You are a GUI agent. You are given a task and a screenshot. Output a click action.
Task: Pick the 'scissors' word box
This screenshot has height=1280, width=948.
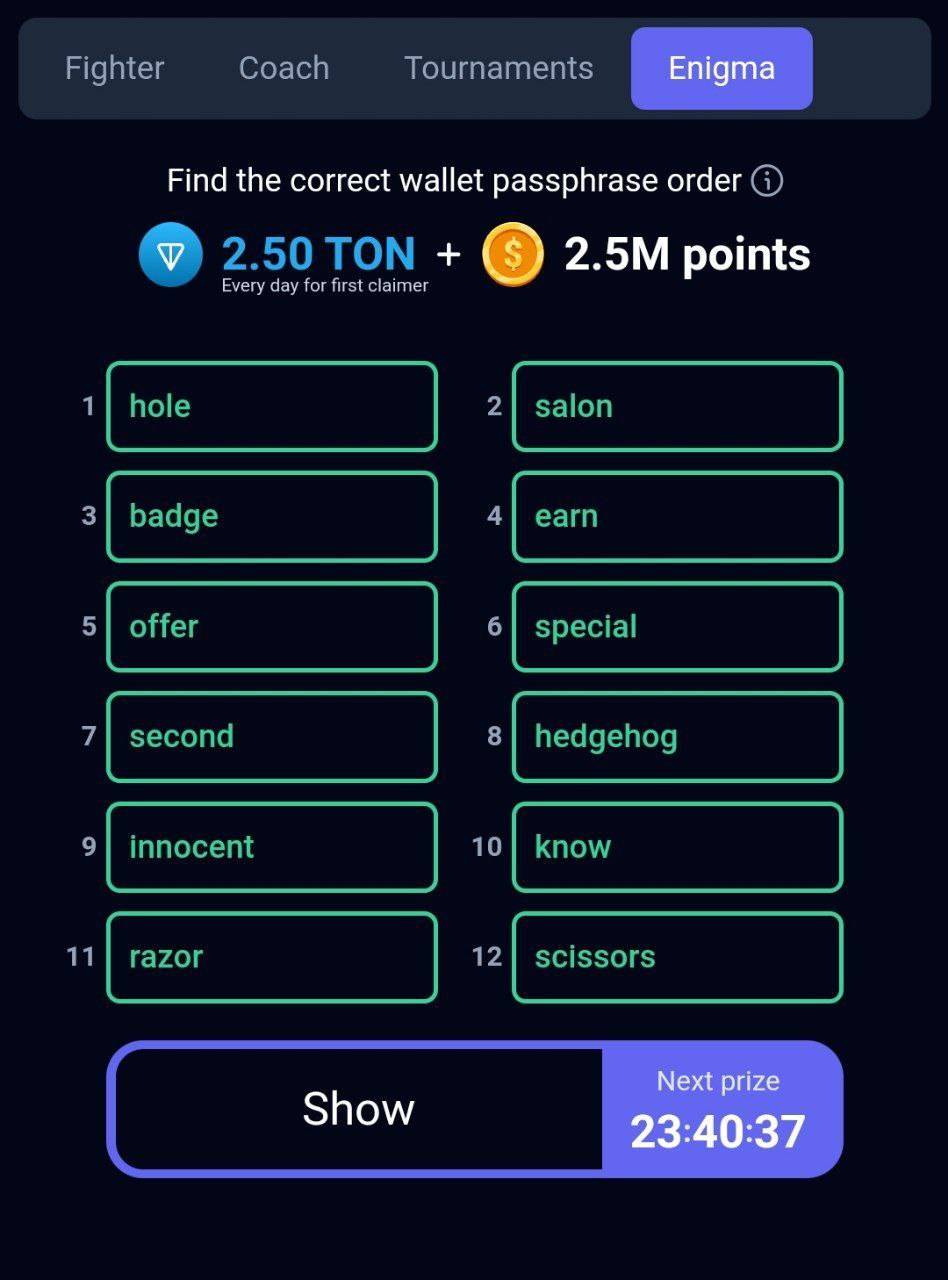(677, 956)
